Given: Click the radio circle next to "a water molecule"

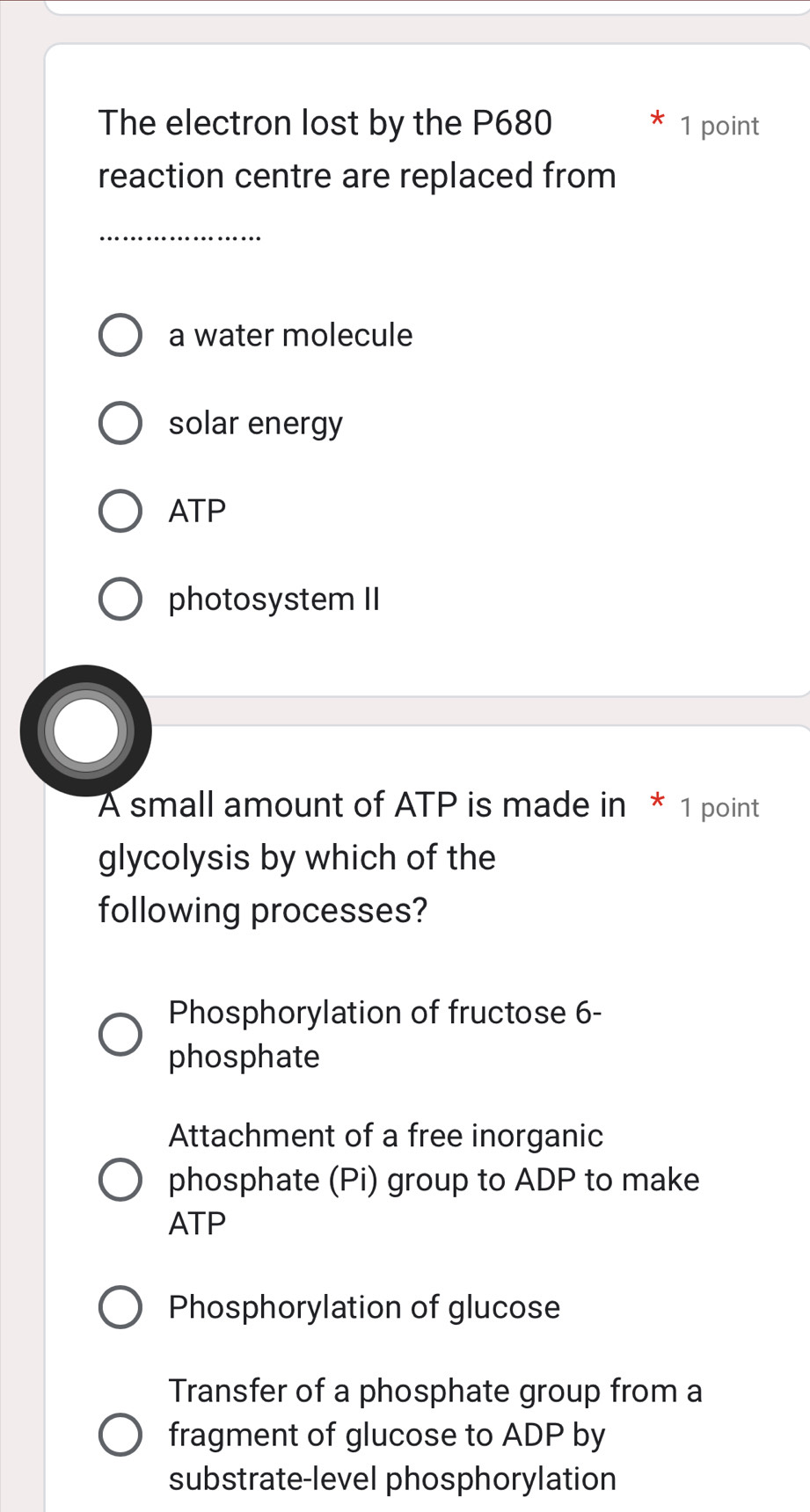Looking at the screenshot, I should [x=120, y=335].
